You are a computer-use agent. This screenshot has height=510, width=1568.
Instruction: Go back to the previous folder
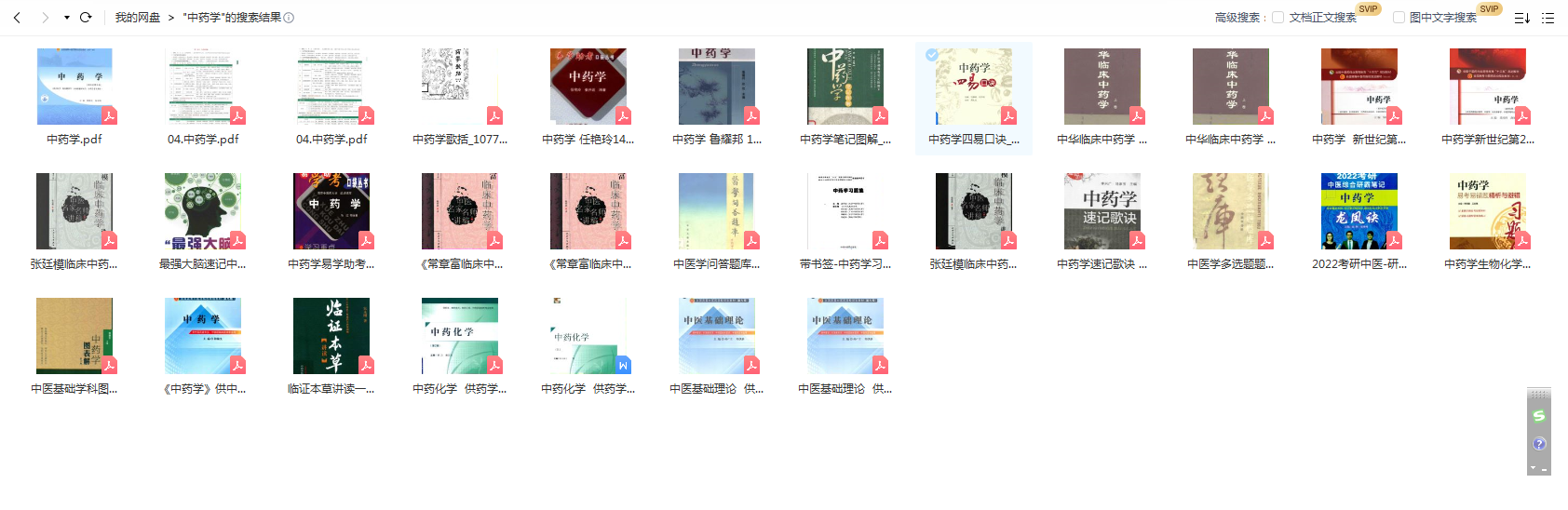coord(17,18)
